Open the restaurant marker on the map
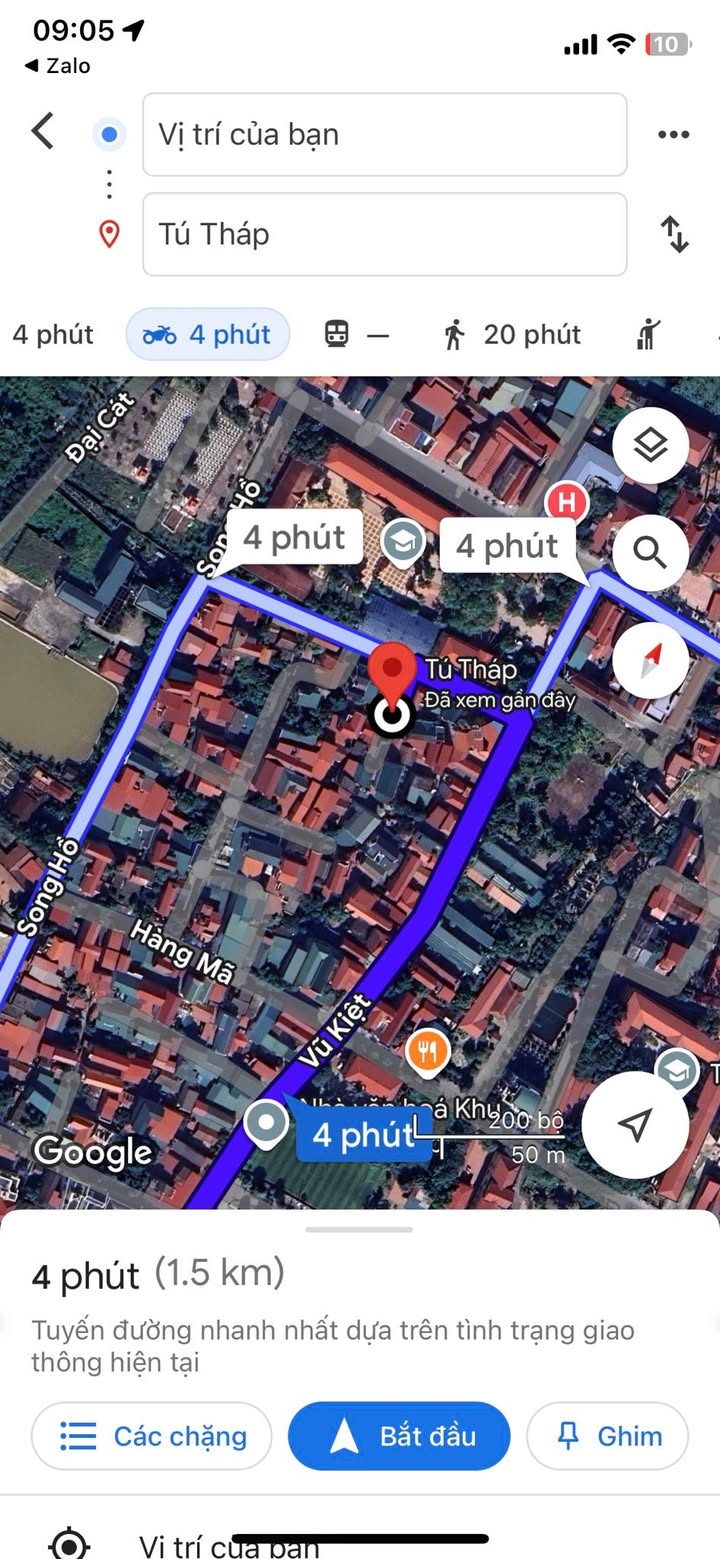720x1559 pixels. click(427, 1051)
